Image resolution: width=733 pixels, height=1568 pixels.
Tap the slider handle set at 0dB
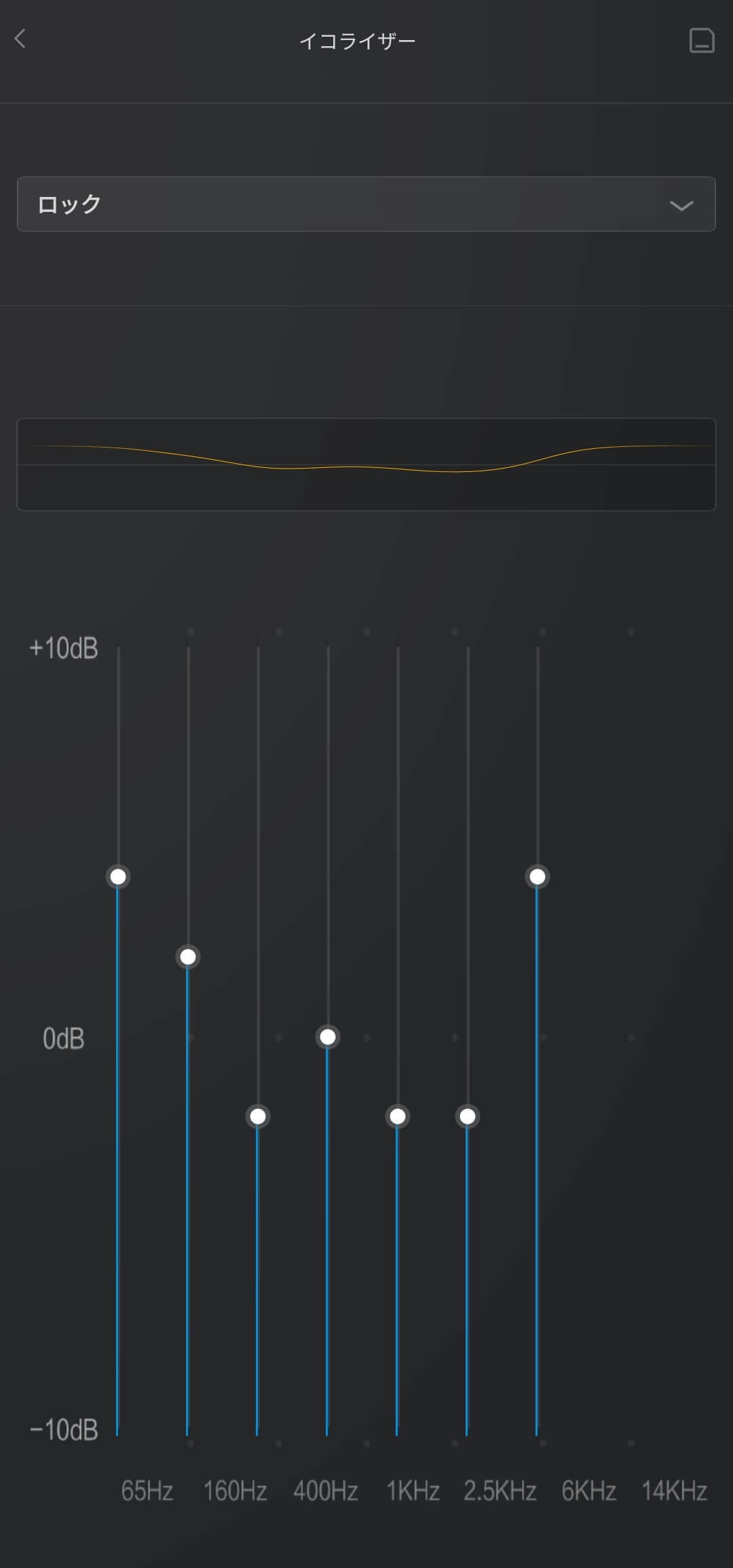click(x=328, y=1037)
